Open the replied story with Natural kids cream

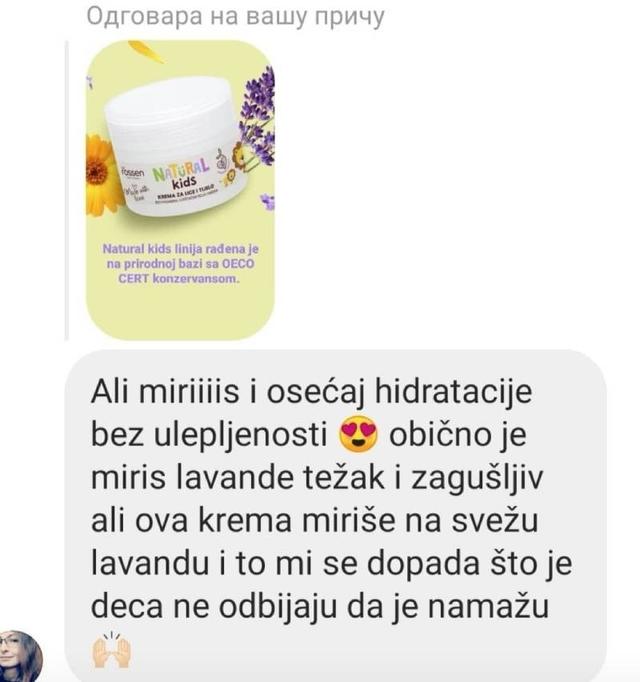[x=180, y=190]
